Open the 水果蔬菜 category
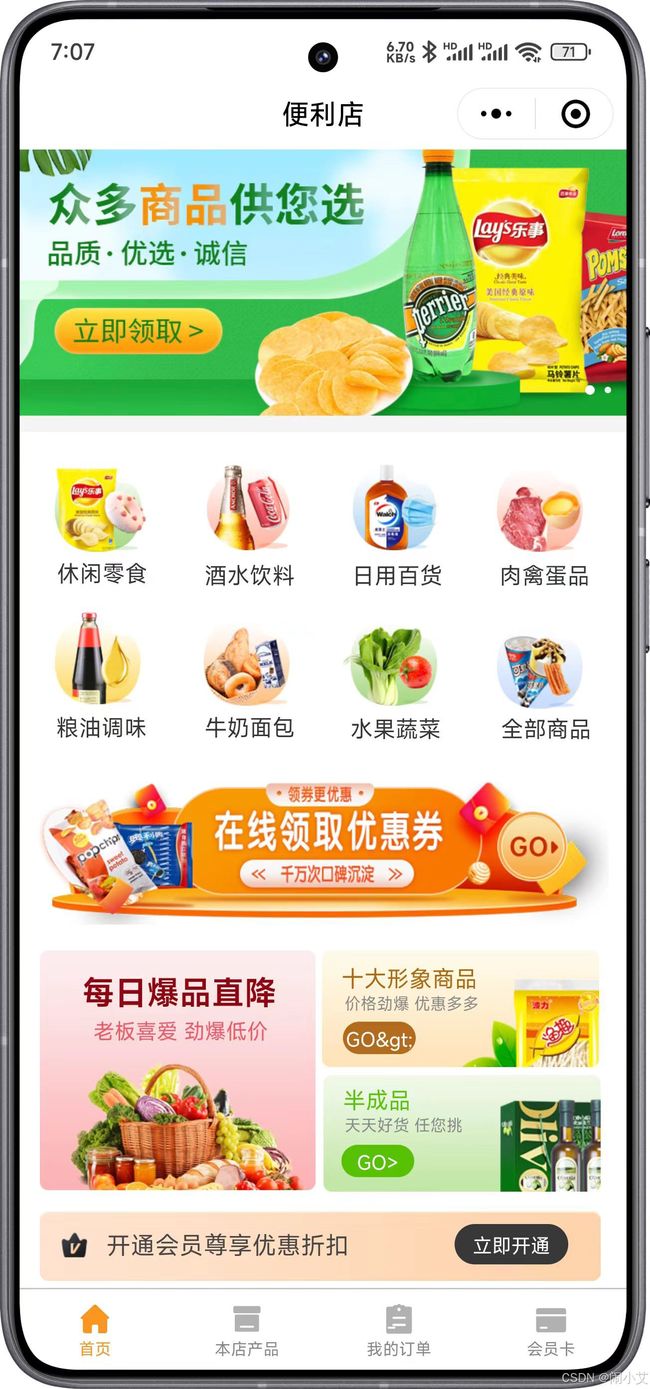The width and height of the screenshot is (650, 1389). (396, 677)
